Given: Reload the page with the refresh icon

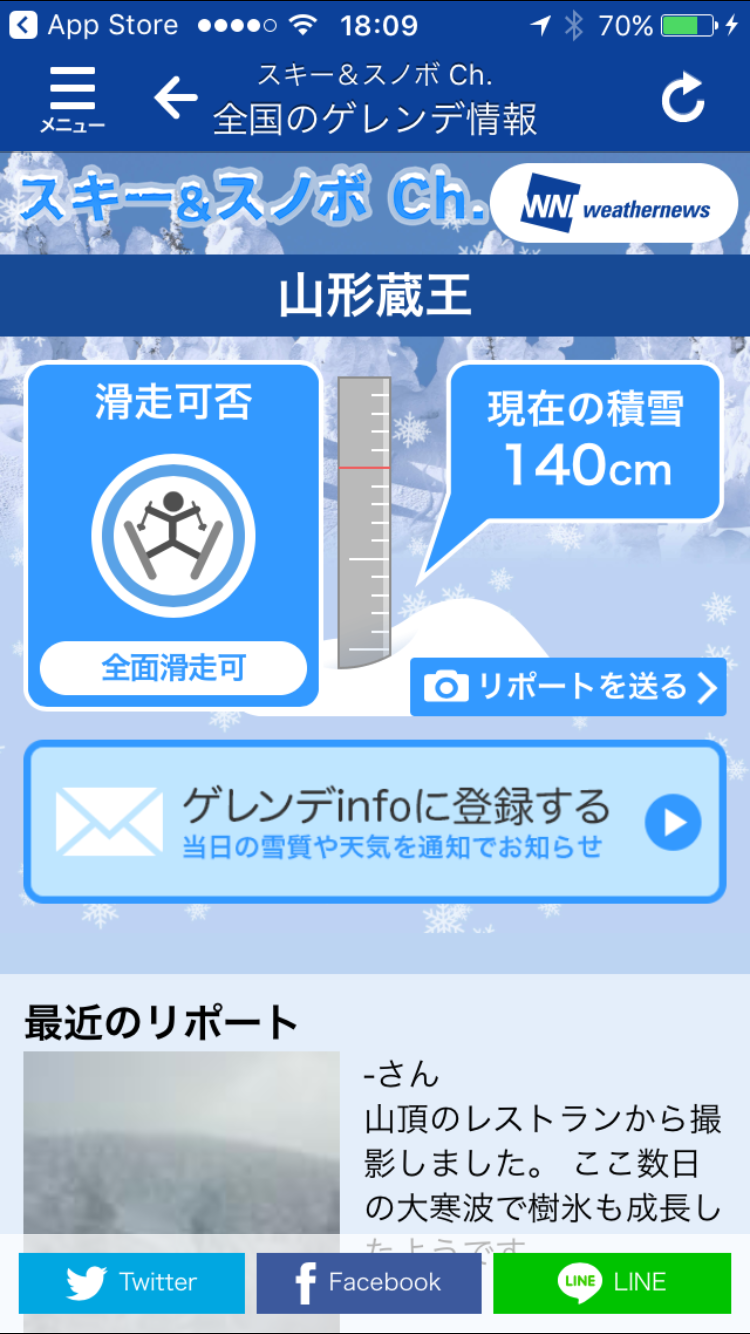Looking at the screenshot, I should click(684, 99).
